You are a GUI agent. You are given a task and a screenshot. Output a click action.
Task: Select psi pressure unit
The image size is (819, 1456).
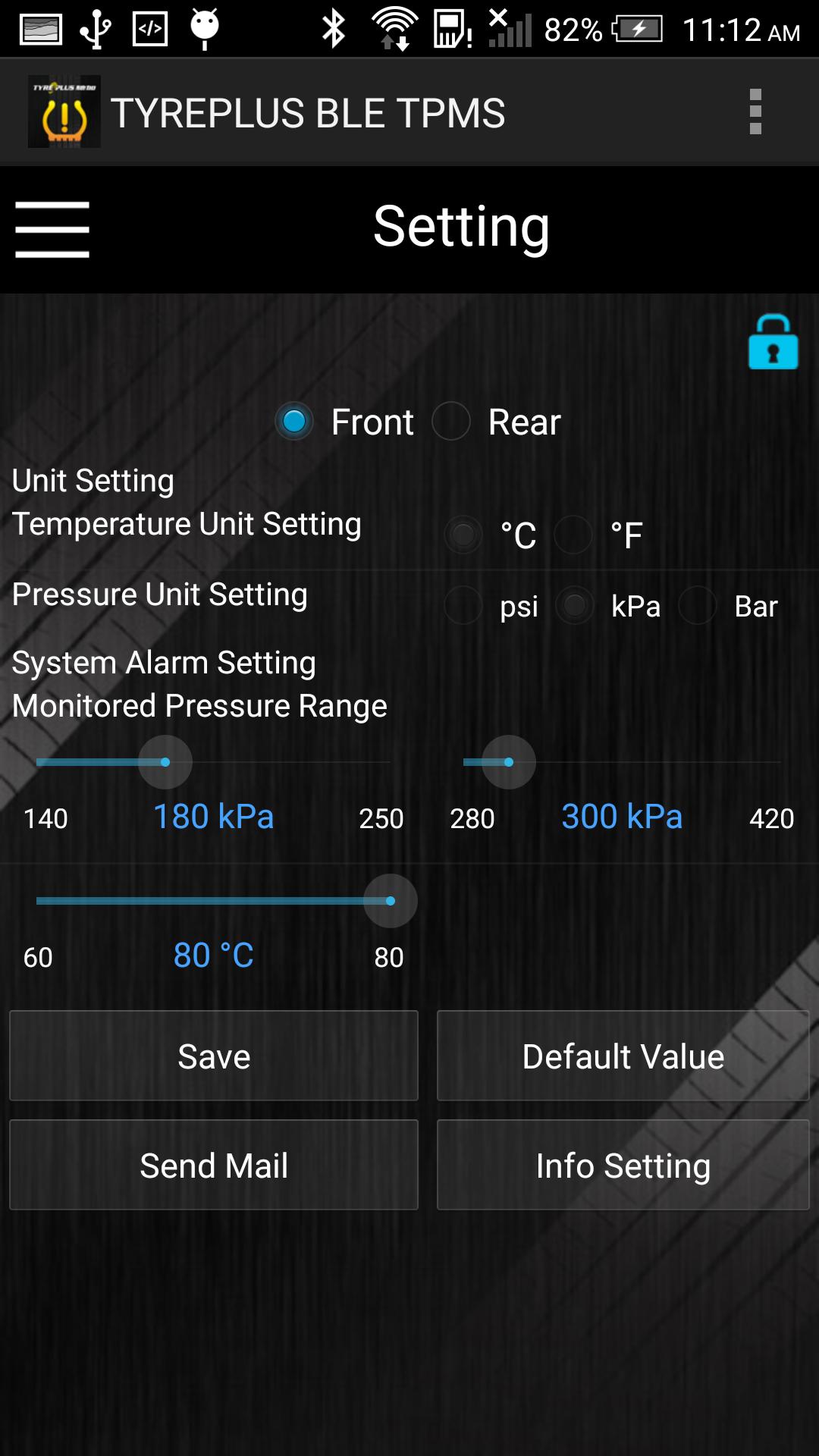point(463,605)
